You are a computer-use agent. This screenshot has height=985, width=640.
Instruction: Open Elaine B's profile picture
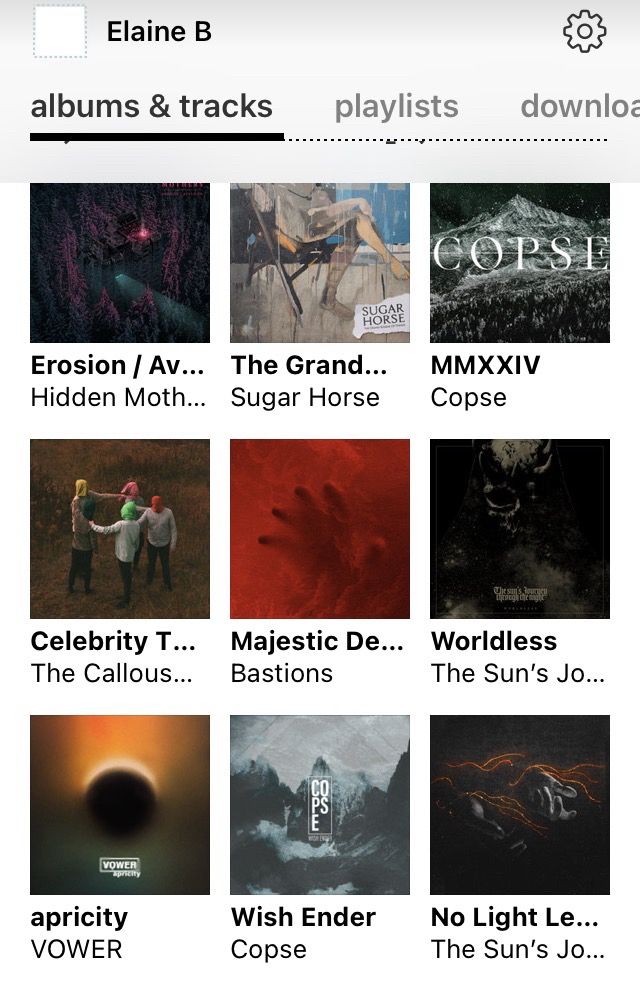[59, 32]
